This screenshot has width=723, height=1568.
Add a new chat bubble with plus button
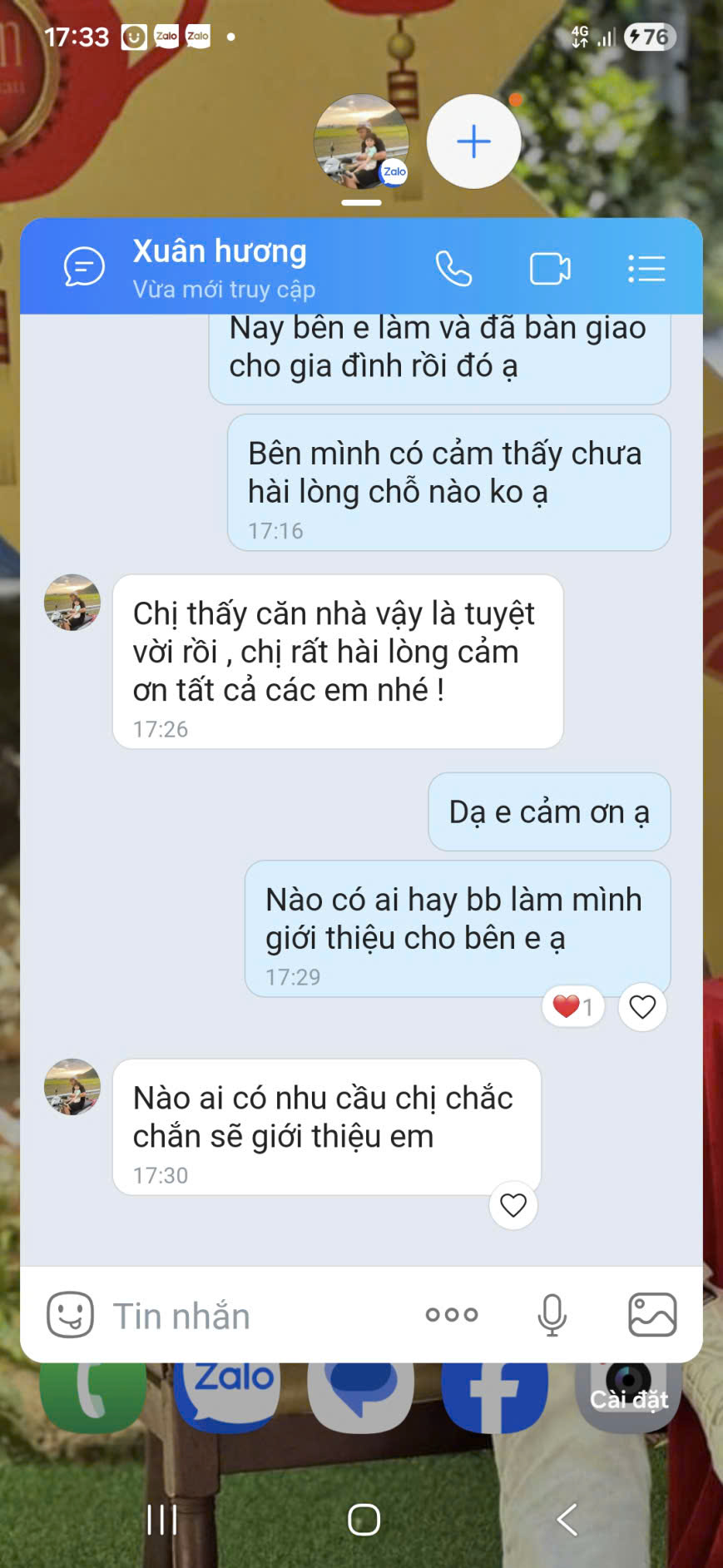pos(473,141)
